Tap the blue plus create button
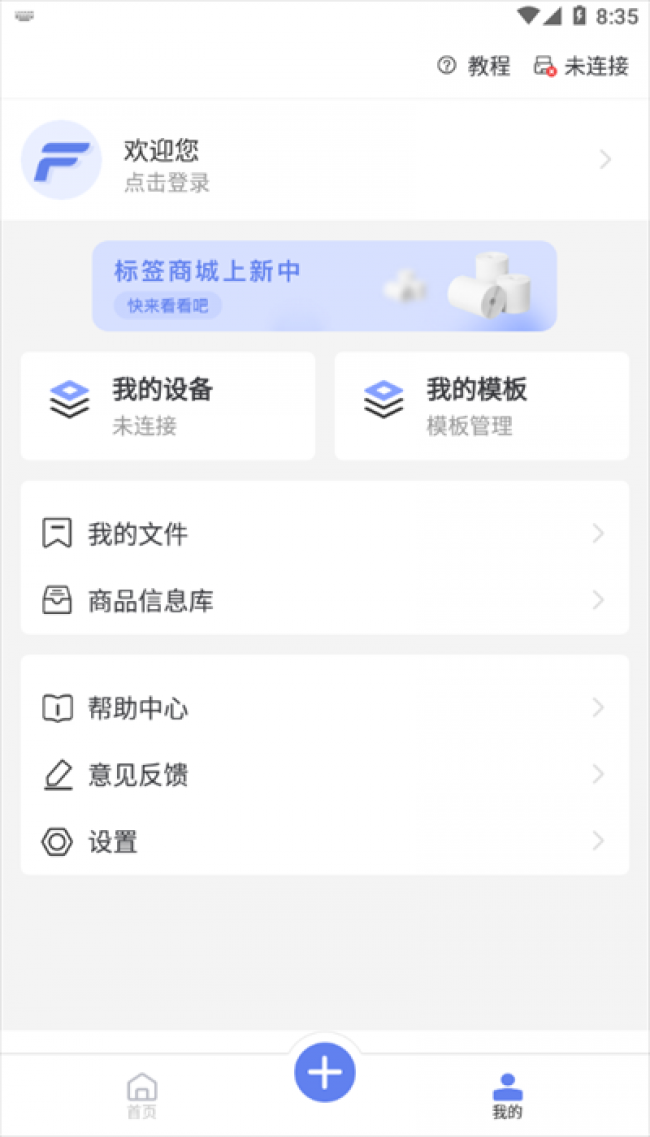Image resolution: width=650 pixels, height=1137 pixels. [x=325, y=1072]
